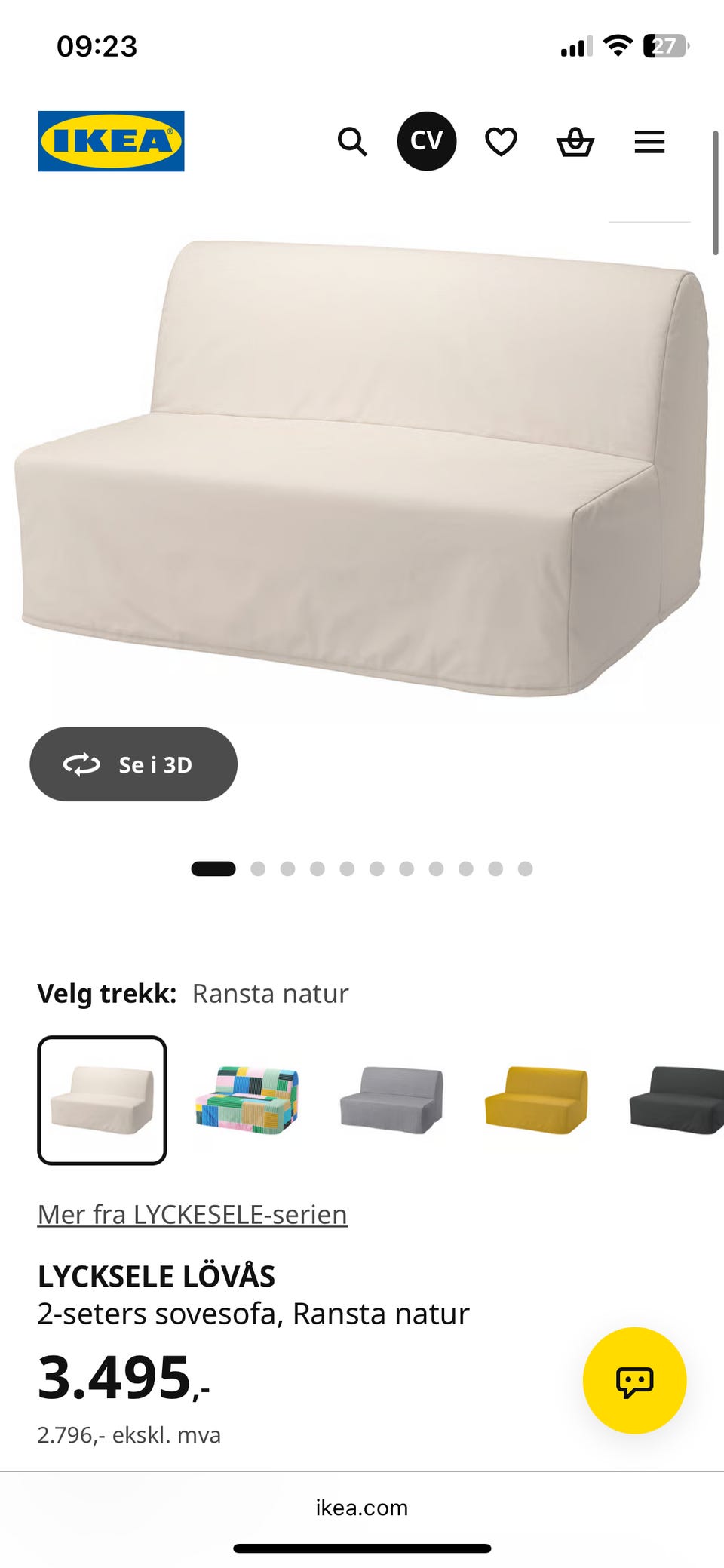Open the CV profile account button
The height and width of the screenshot is (1568, 724).
click(427, 141)
